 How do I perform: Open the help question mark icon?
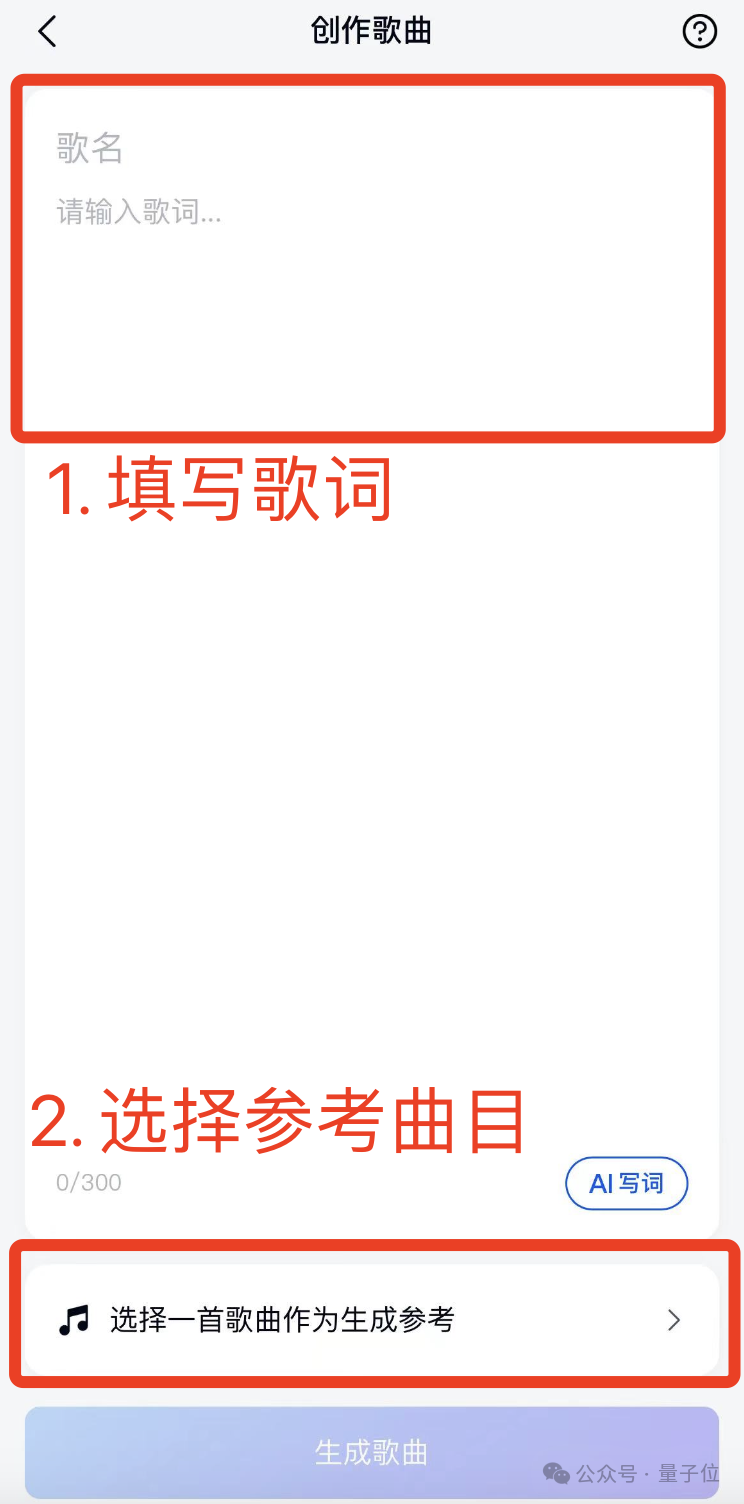[x=699, y=32]
